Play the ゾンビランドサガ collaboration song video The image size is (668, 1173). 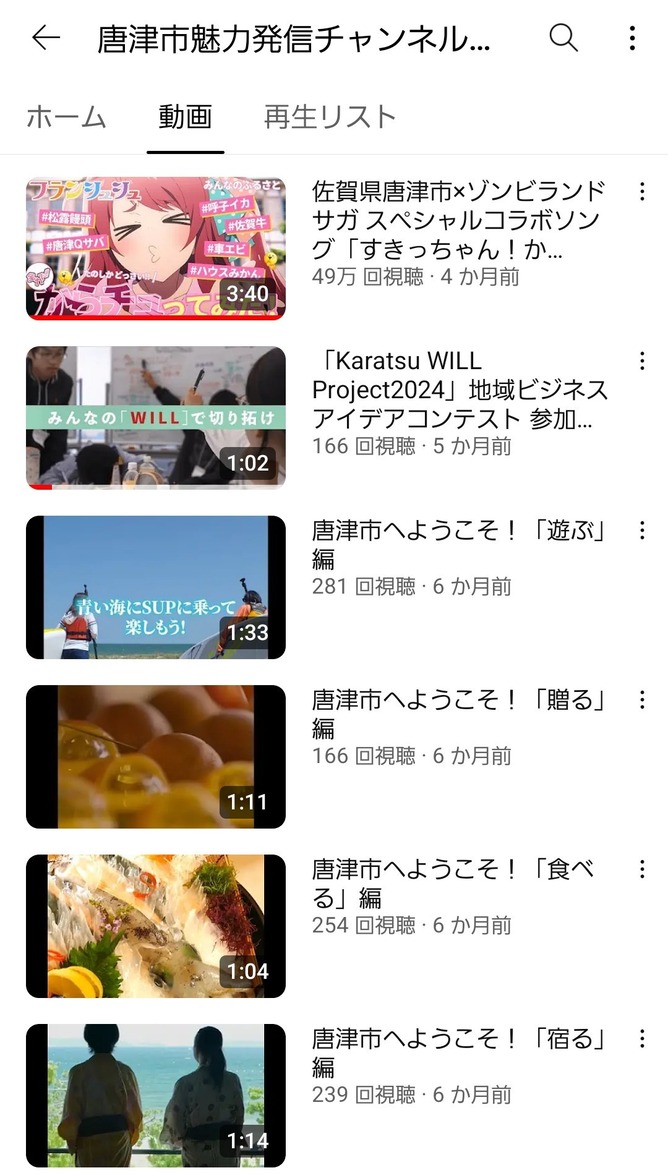156,248
